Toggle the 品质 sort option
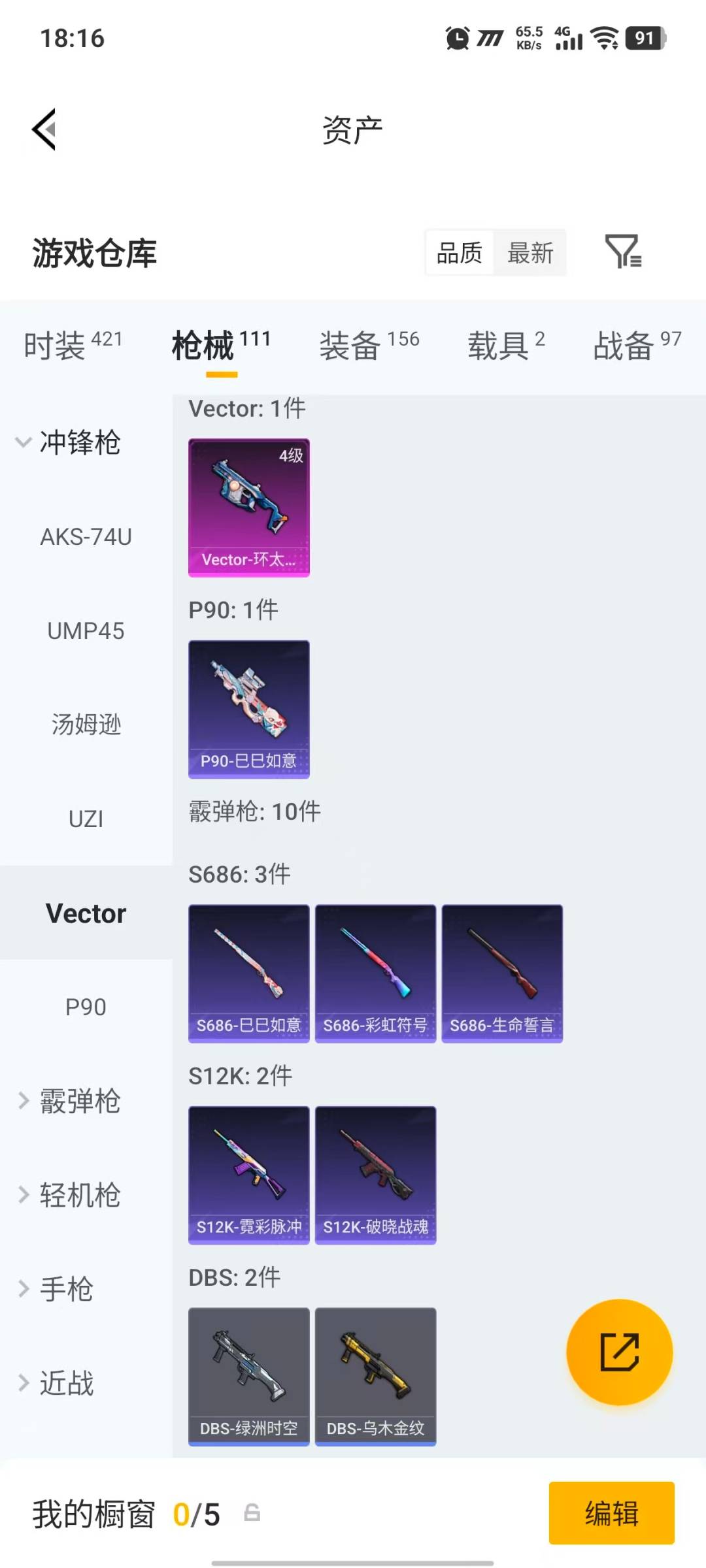706x1568 pixels. 460,253
